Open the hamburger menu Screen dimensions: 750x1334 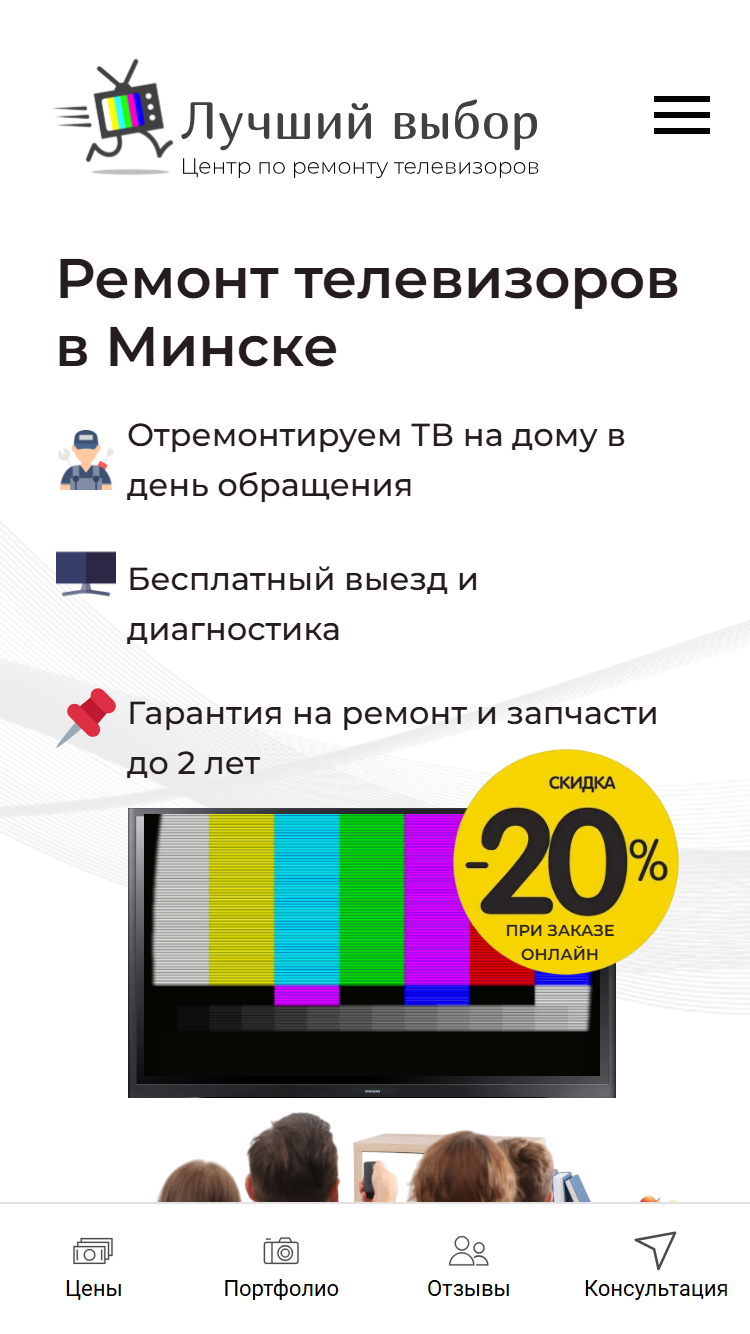(x=682, y=115)
